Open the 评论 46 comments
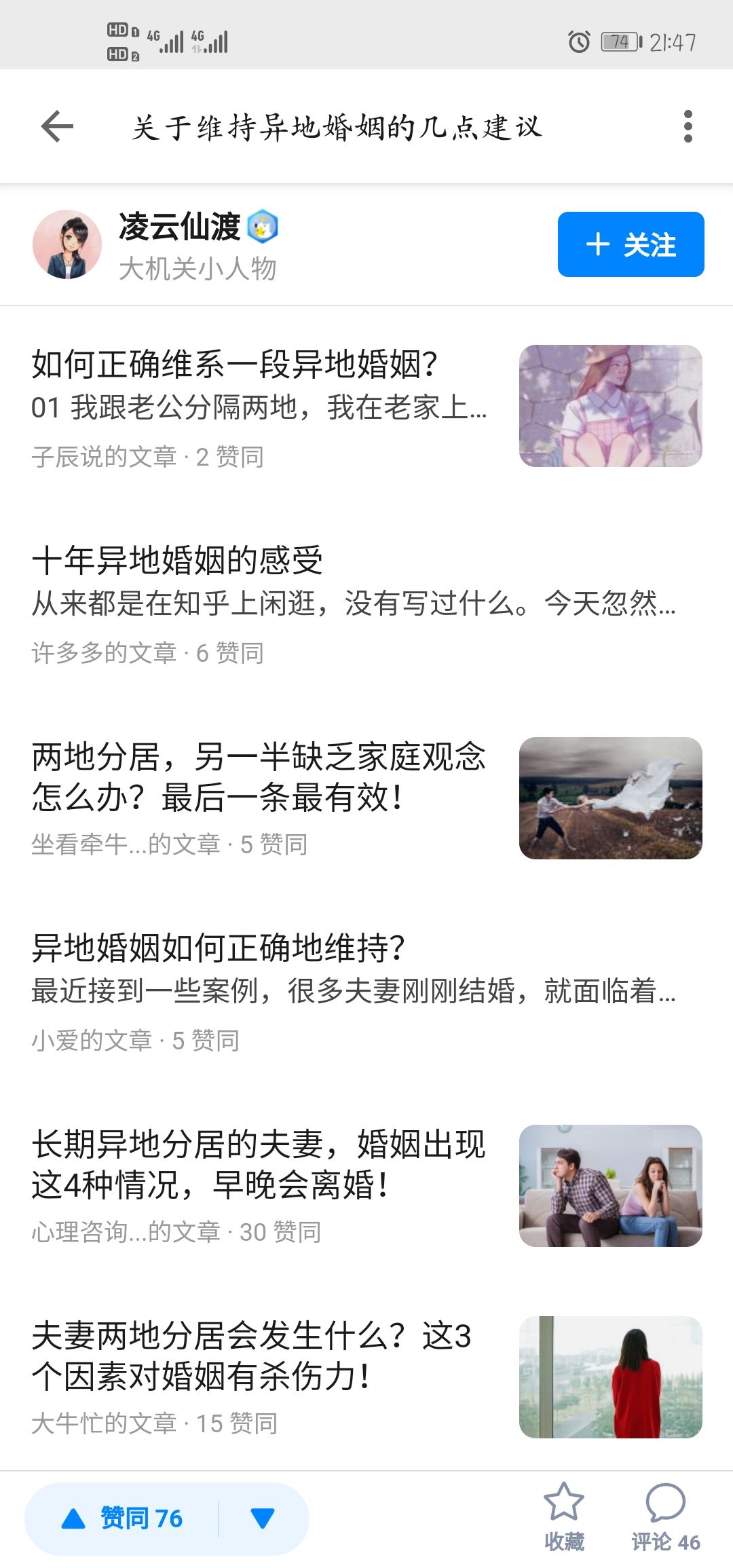Viewport: 733px width, 1568px height. (666, 1517)
